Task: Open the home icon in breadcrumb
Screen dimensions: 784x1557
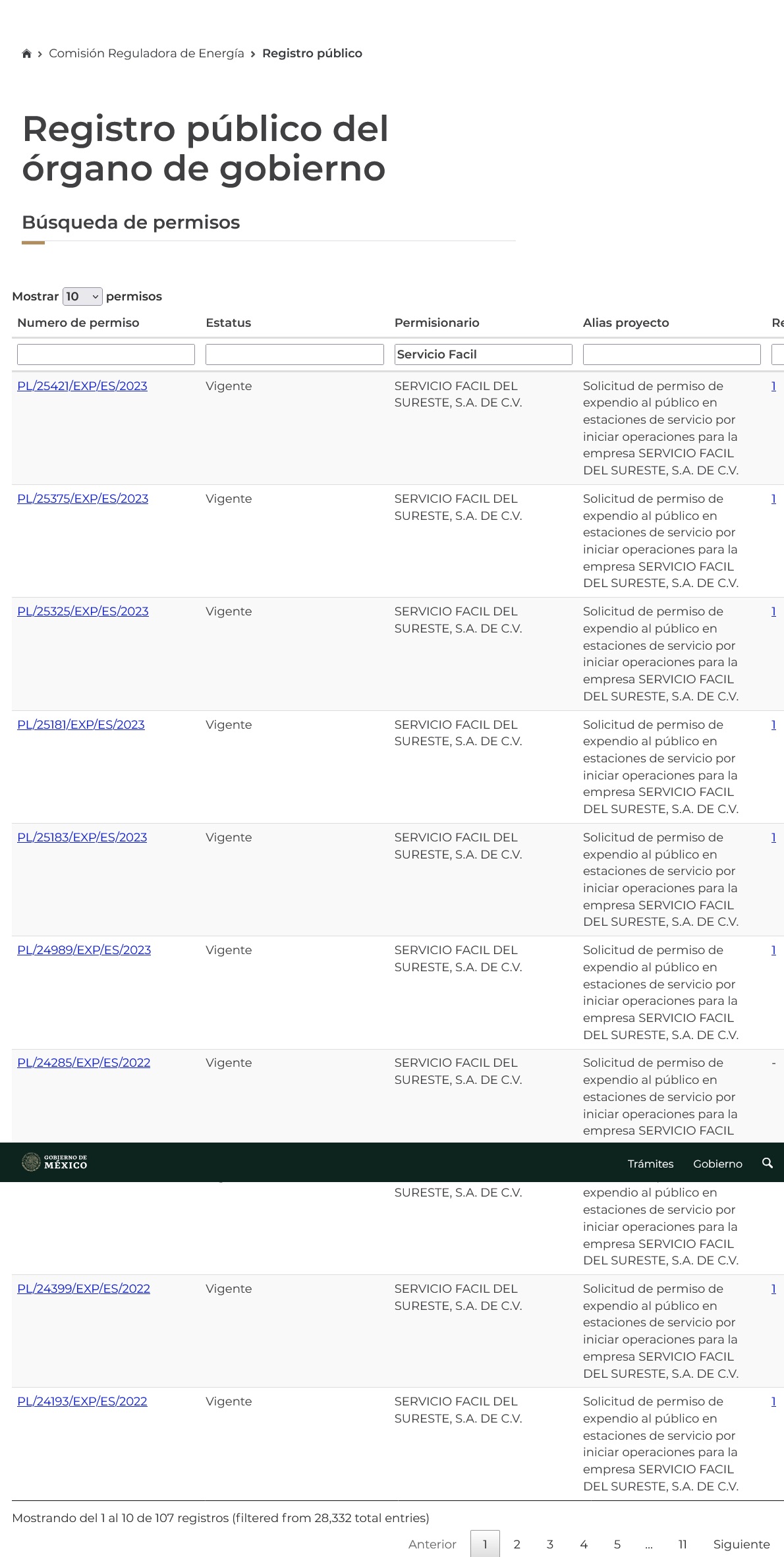Action: pos(26,53)
